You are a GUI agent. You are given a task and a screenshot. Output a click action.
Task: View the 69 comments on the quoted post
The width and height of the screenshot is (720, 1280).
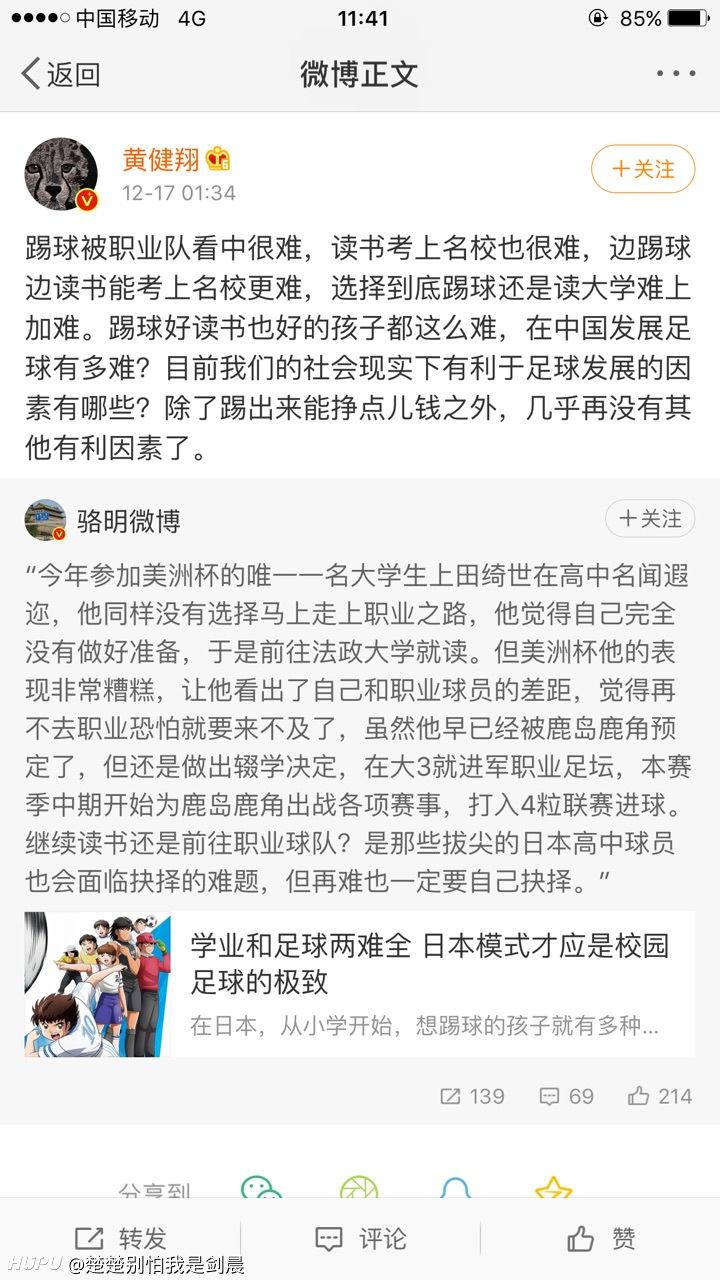(566, 1096)
